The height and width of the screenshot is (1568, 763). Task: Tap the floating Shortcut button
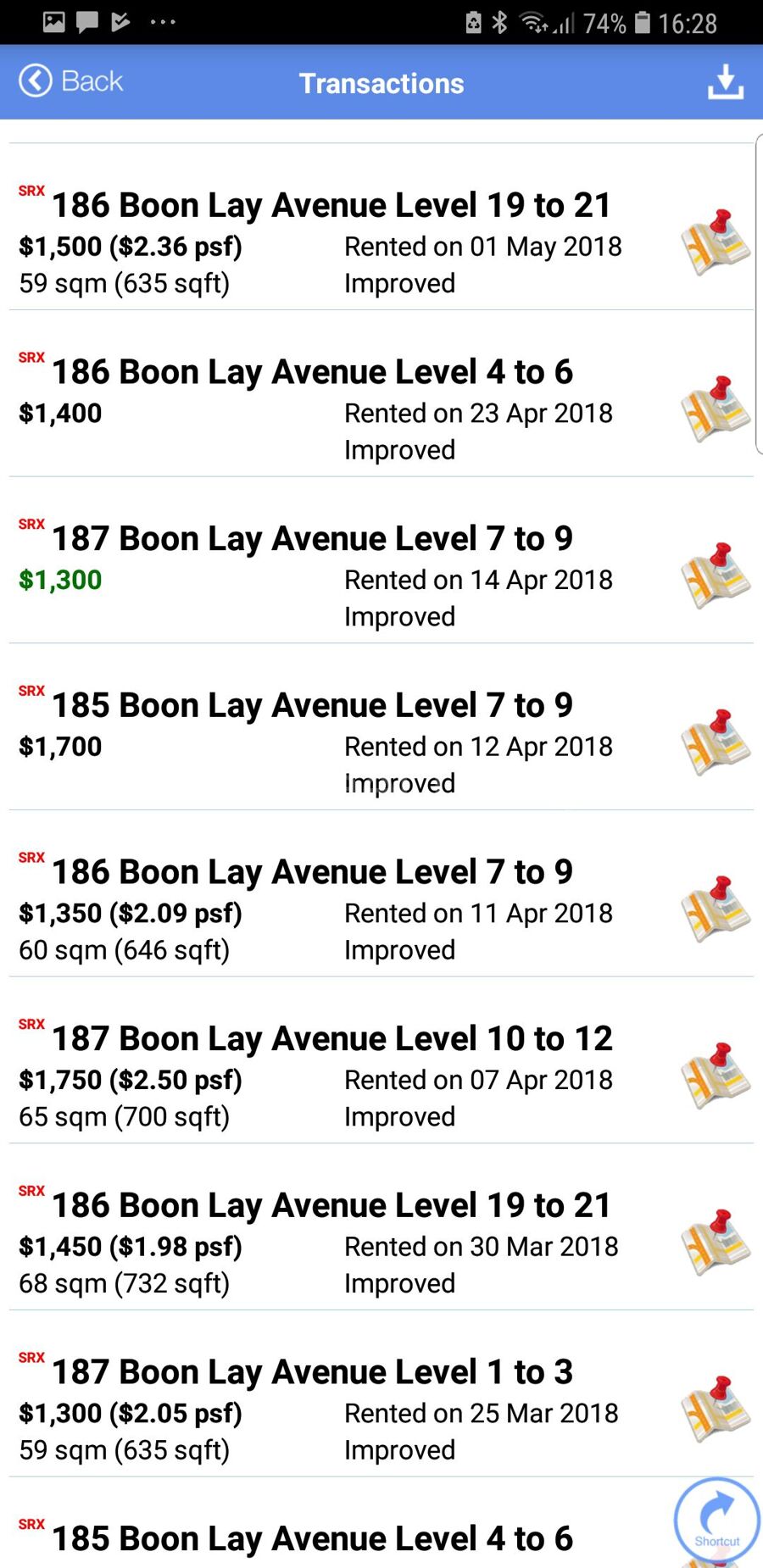(x=717, y=1520)
